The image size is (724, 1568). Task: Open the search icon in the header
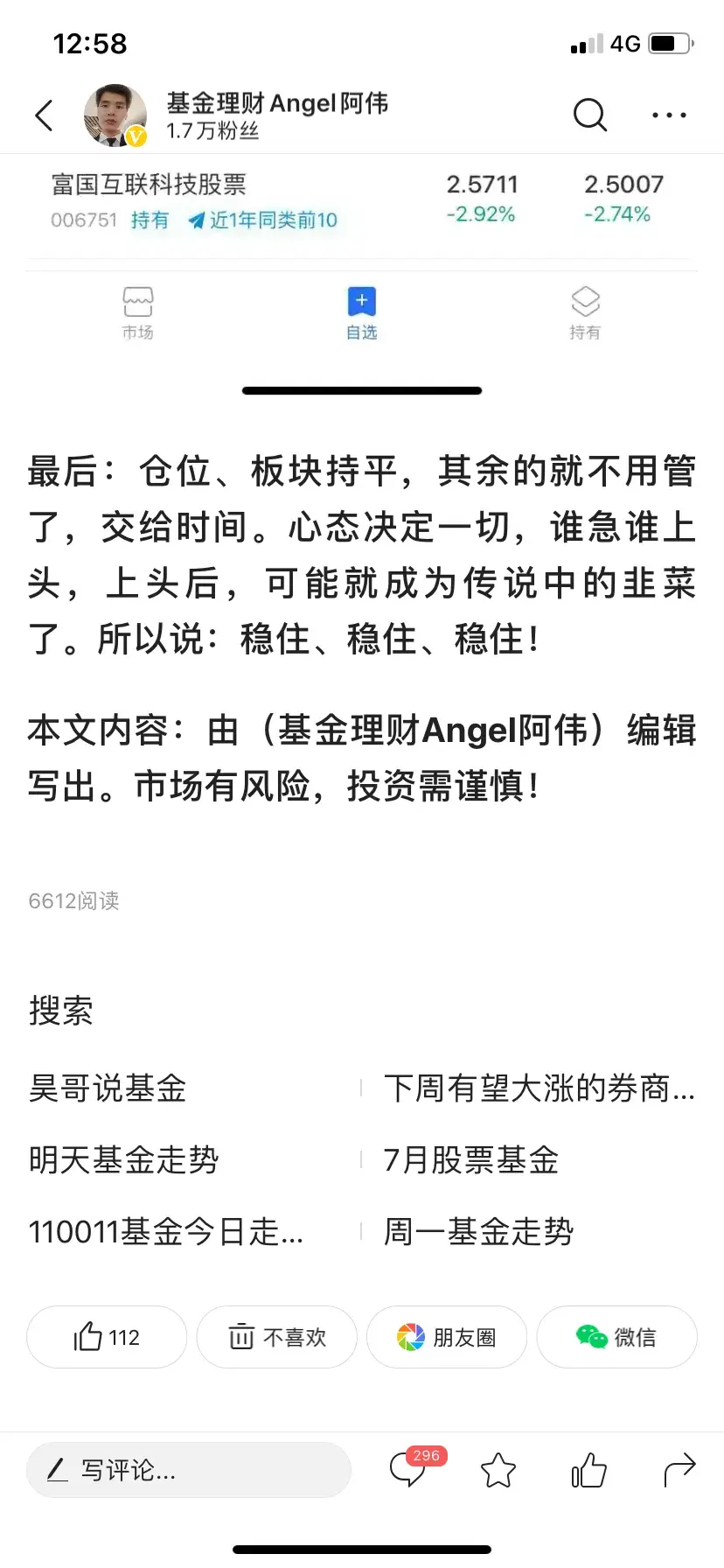click(x=590, y=115)
